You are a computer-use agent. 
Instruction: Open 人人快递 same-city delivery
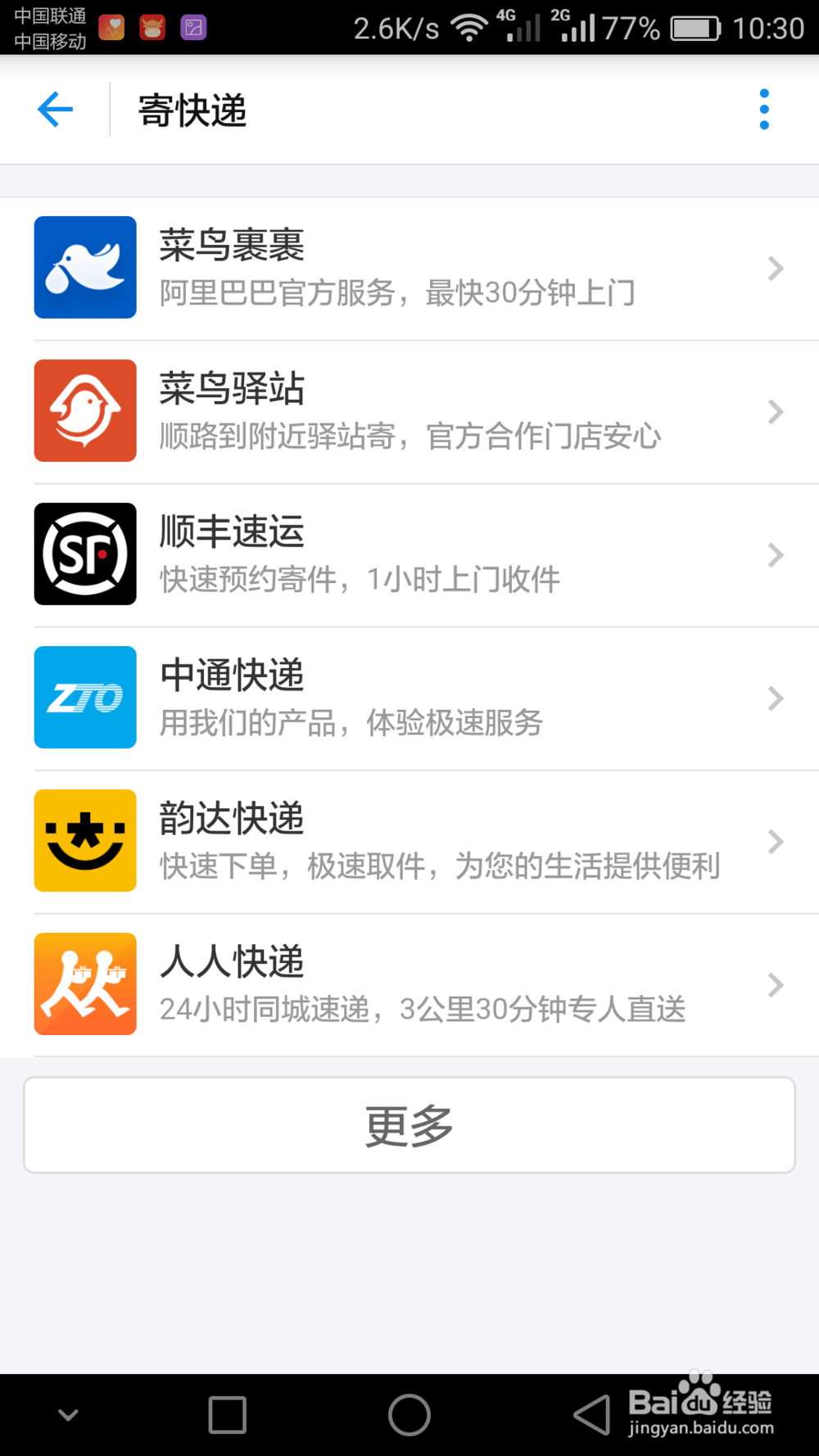click(x=409, y=985)
